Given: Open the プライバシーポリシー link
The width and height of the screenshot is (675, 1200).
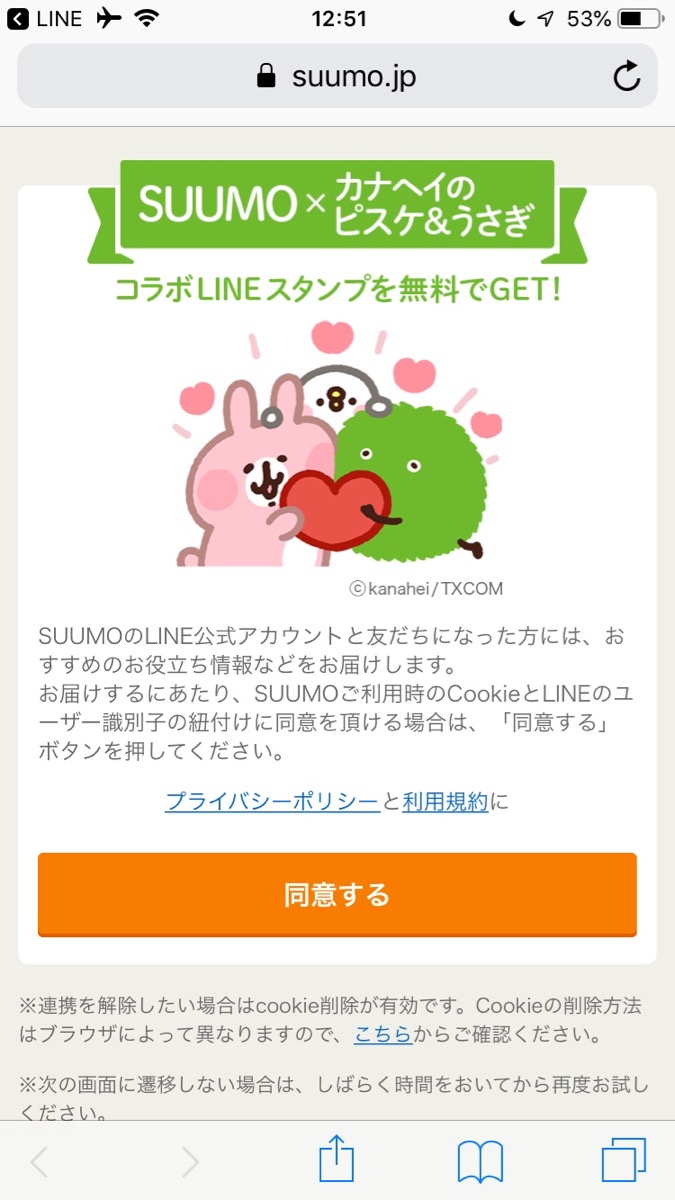Looking at the screenshot, I should 272,801.
